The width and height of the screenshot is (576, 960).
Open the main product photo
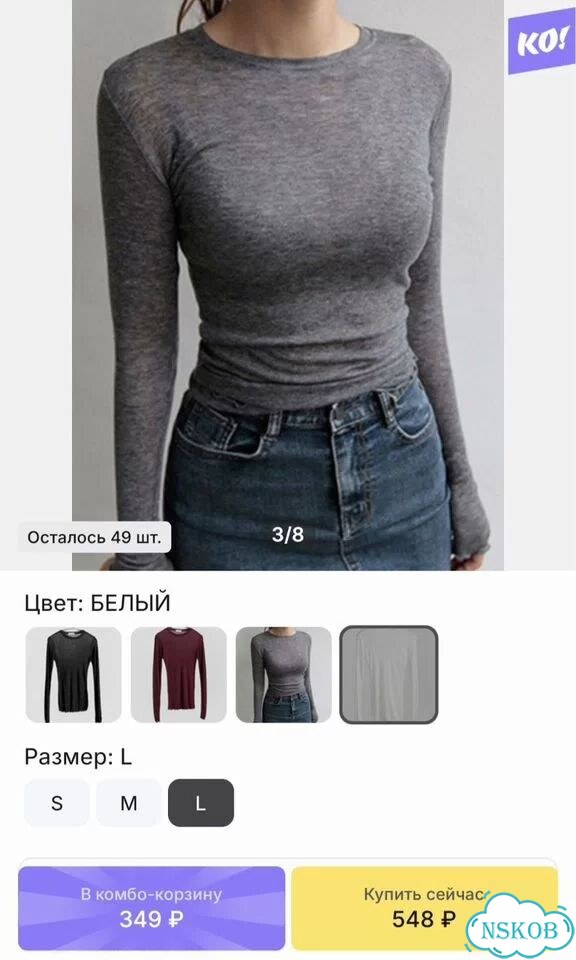288,285
